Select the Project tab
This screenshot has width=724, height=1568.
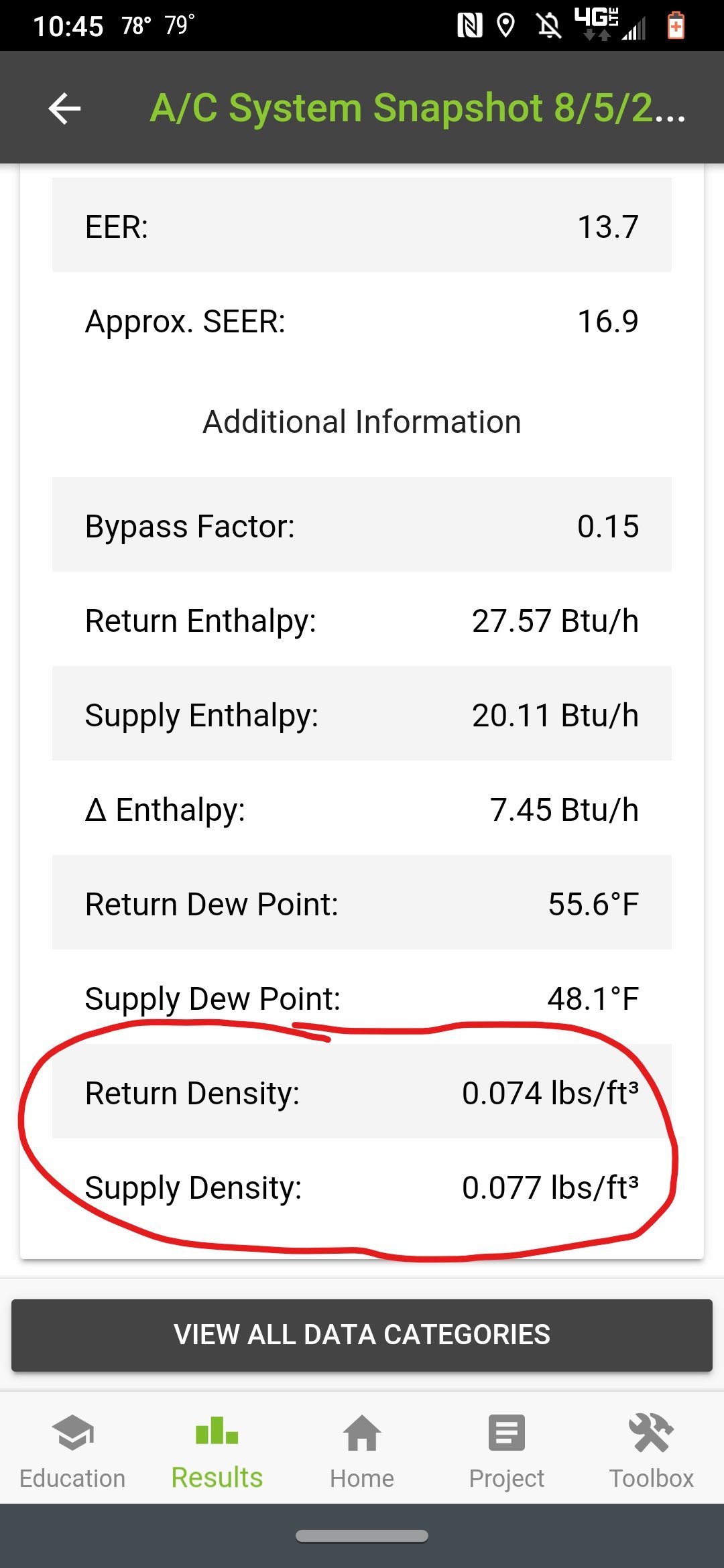[507, 1451]
